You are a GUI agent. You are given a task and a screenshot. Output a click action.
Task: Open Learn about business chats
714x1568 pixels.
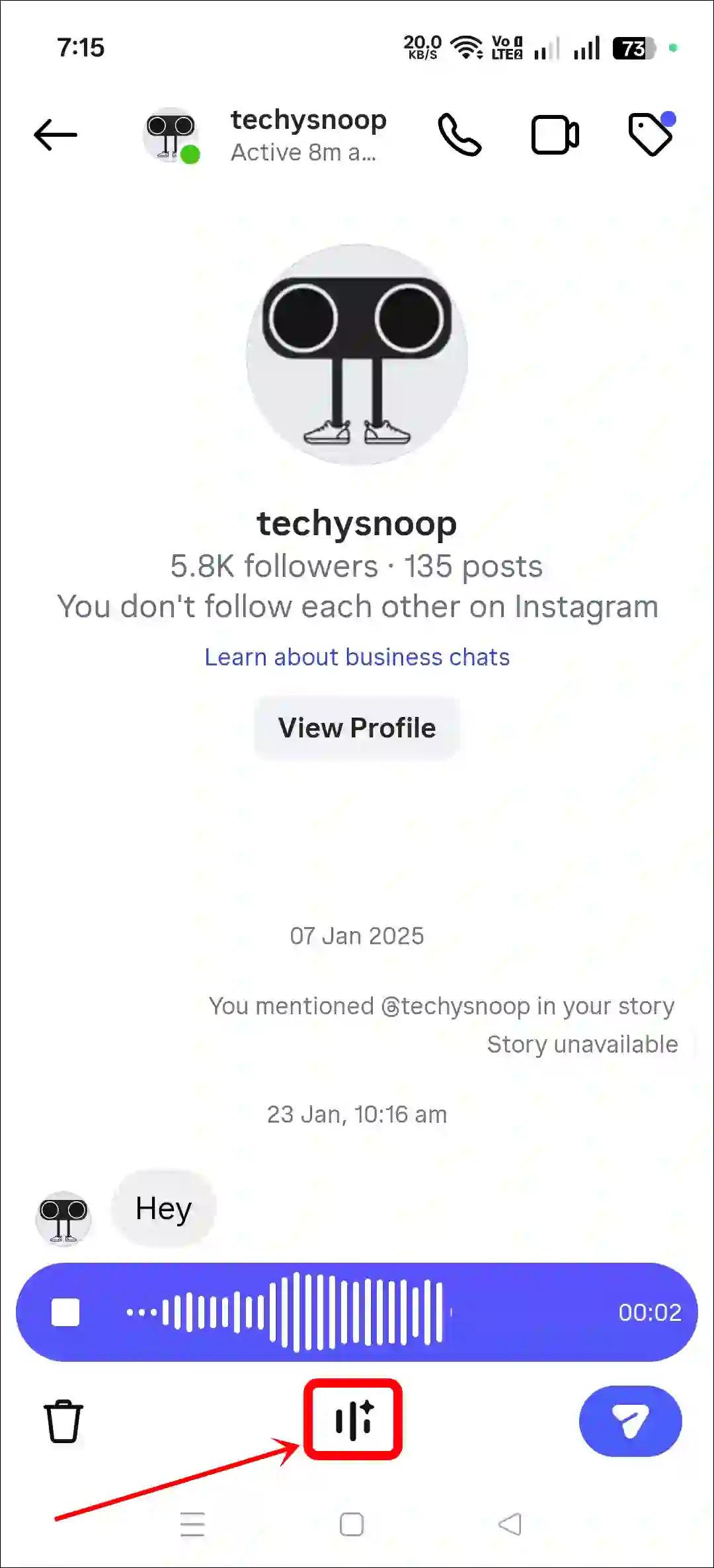356,657
